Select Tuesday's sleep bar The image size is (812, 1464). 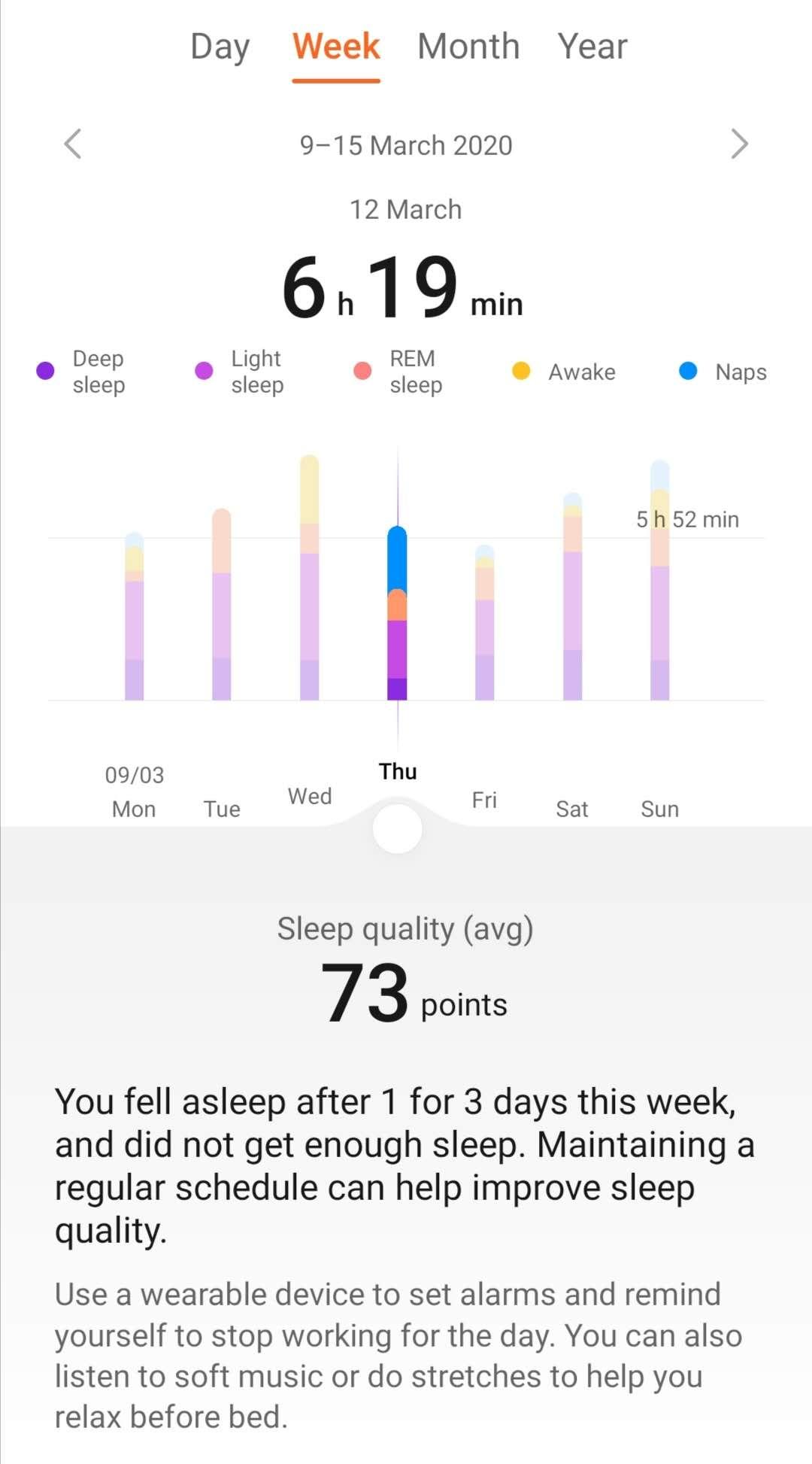[x=222, y=606]
